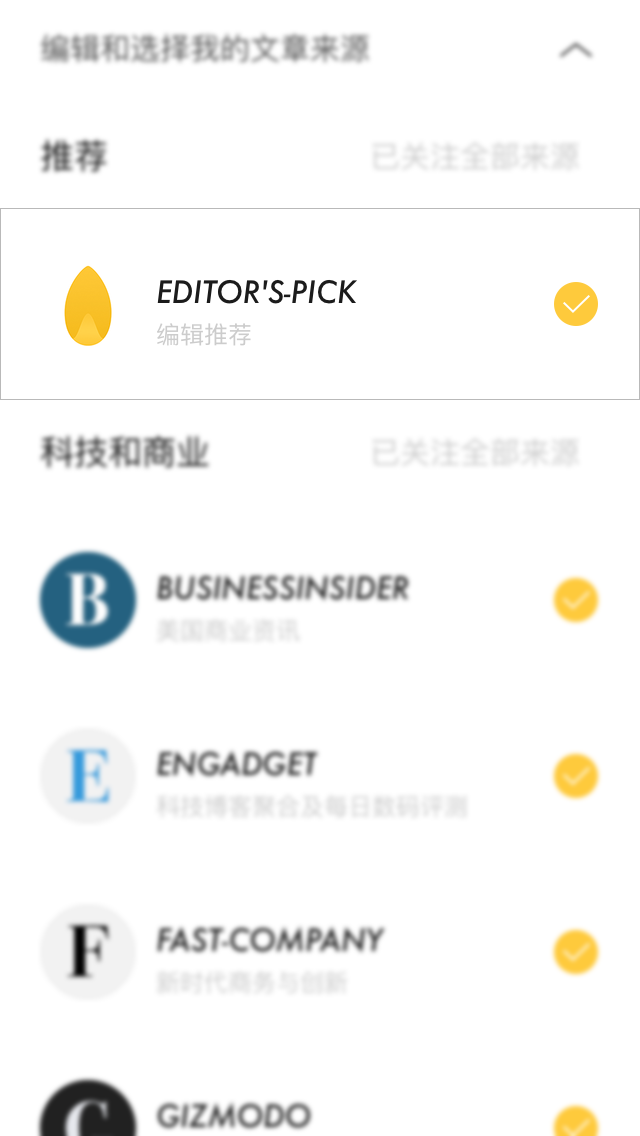
Task: Uncheck the ENGADGET source
Action: tap(576, 776)
